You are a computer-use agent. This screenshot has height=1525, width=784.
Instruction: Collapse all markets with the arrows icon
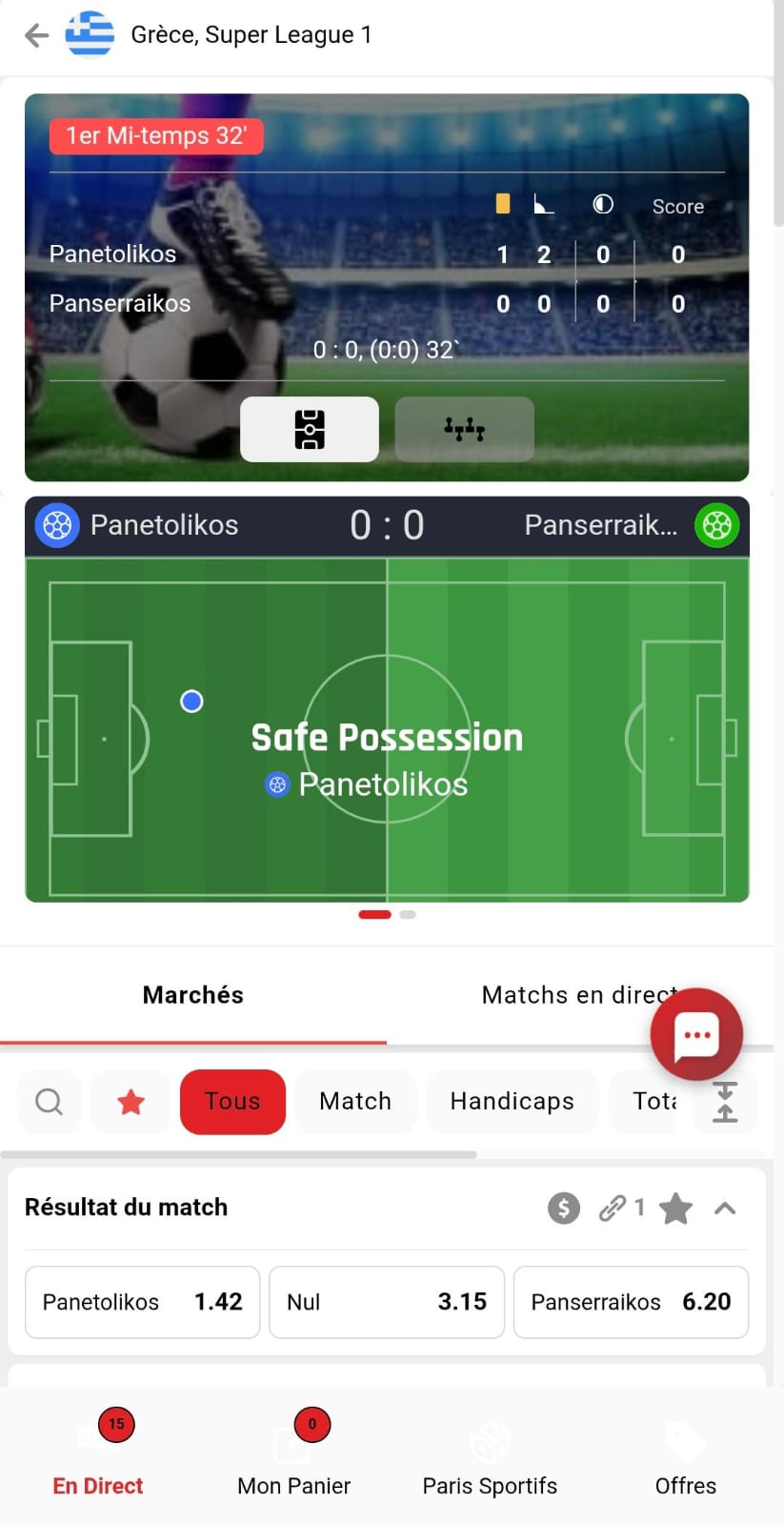coord(725,1102)
